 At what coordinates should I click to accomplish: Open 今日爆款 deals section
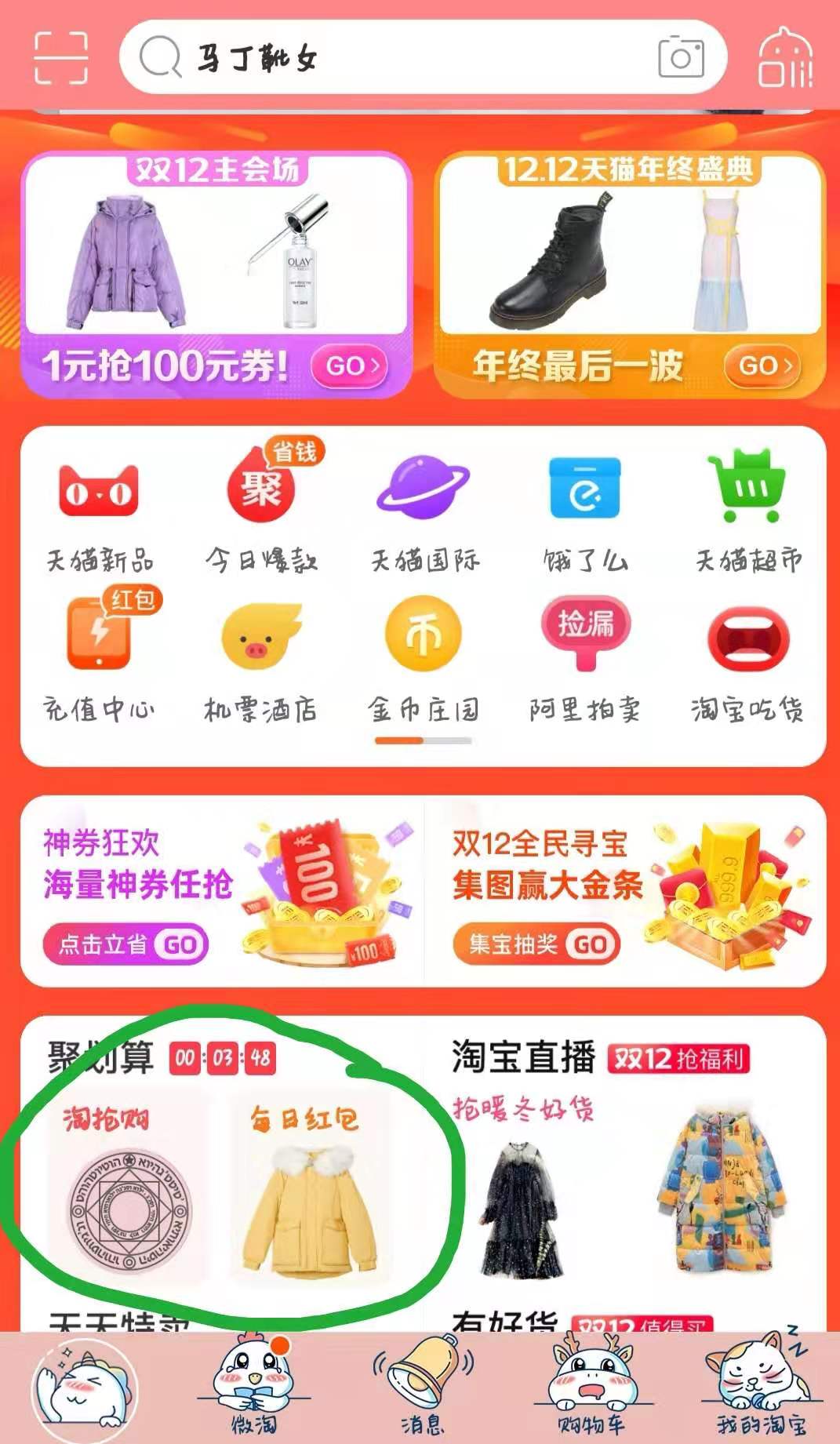point(262,510)
